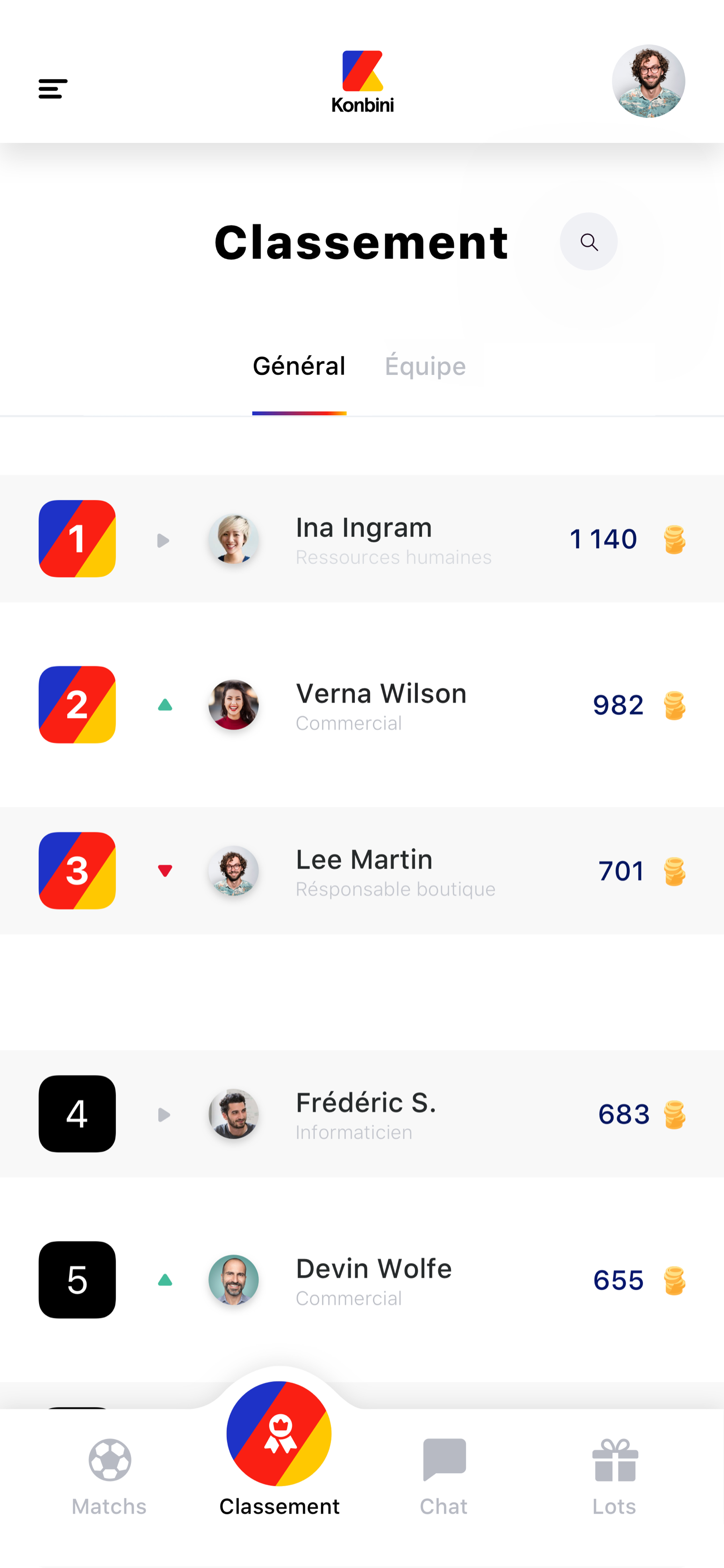Tap the red falling indicator next to Lee Martin
The image size is (724, 1568).
(164, 871)
